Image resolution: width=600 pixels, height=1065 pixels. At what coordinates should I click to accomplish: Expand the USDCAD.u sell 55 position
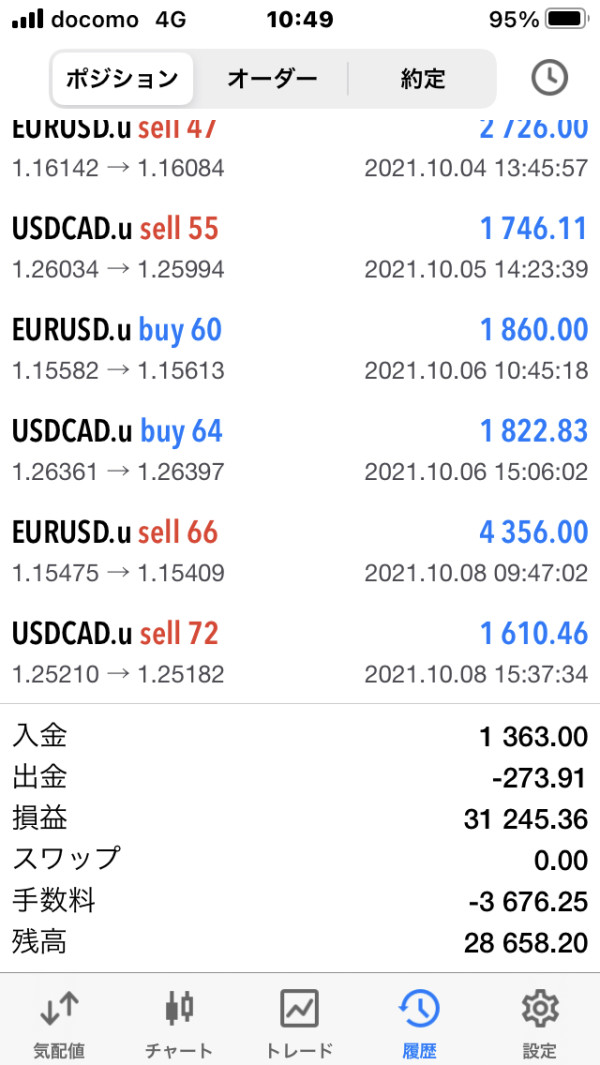[300, 247]
